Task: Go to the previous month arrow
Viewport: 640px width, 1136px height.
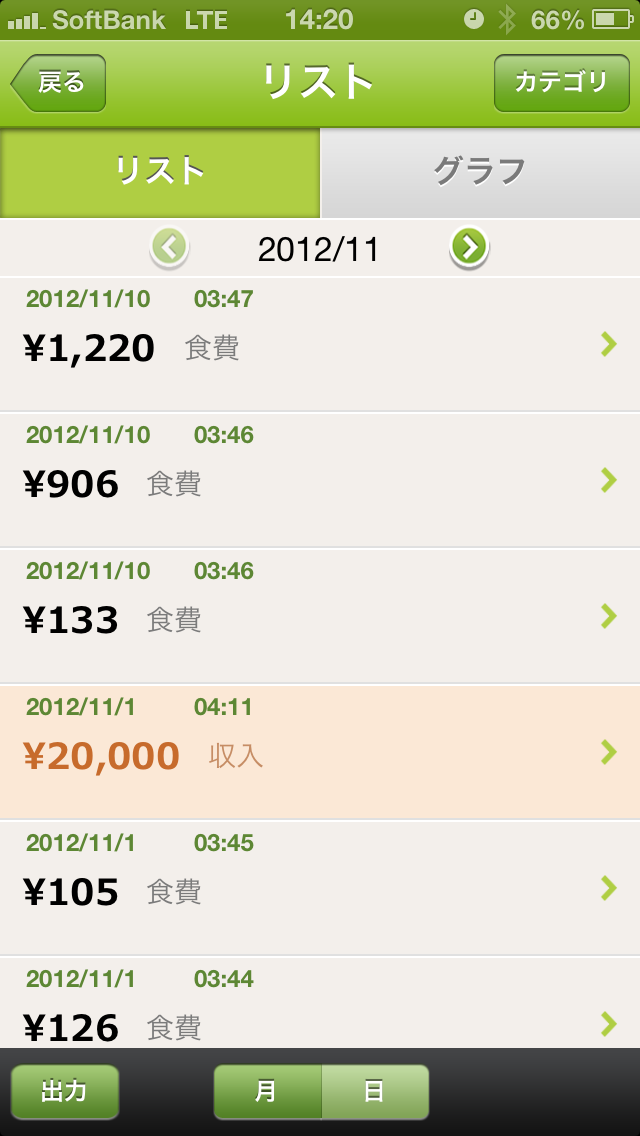Action: (169, 248)
